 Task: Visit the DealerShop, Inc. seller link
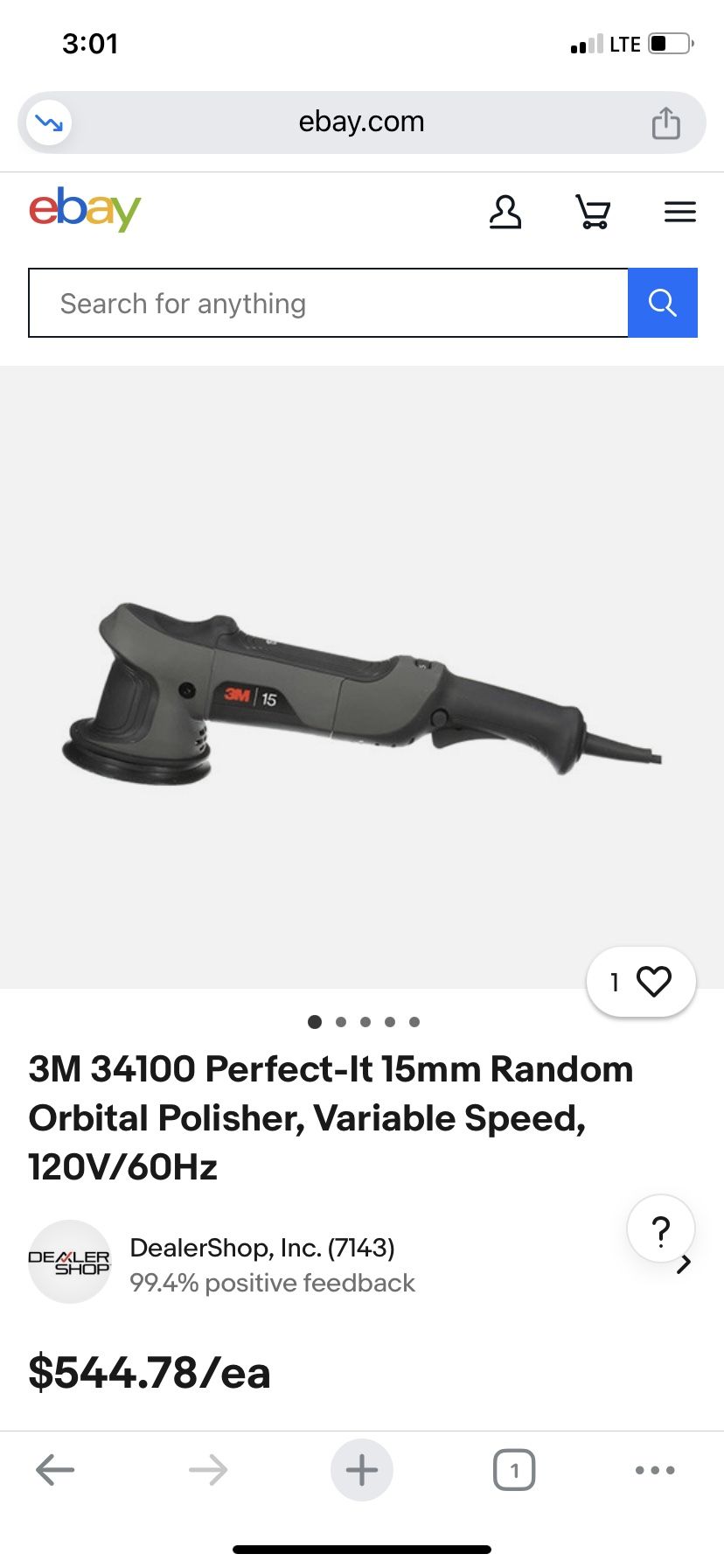pos(262,1247)
